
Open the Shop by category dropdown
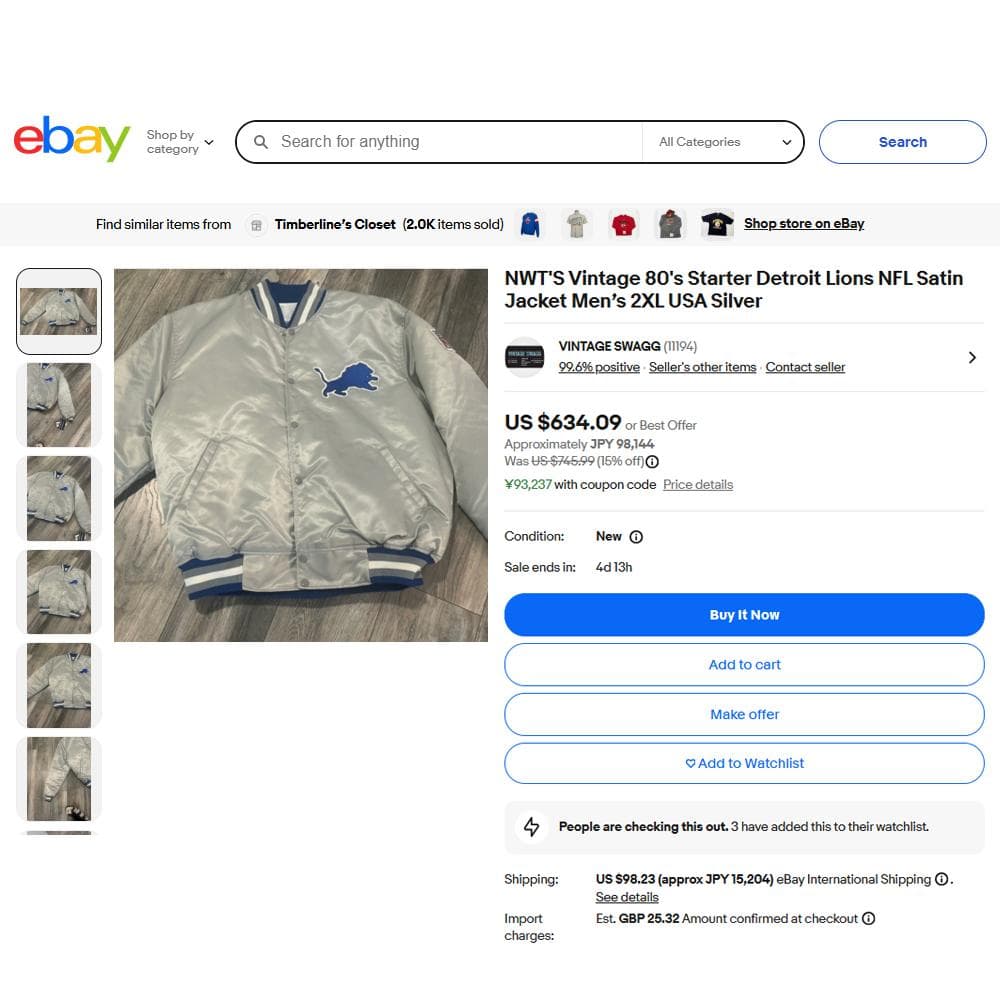(x=180, y=142)
